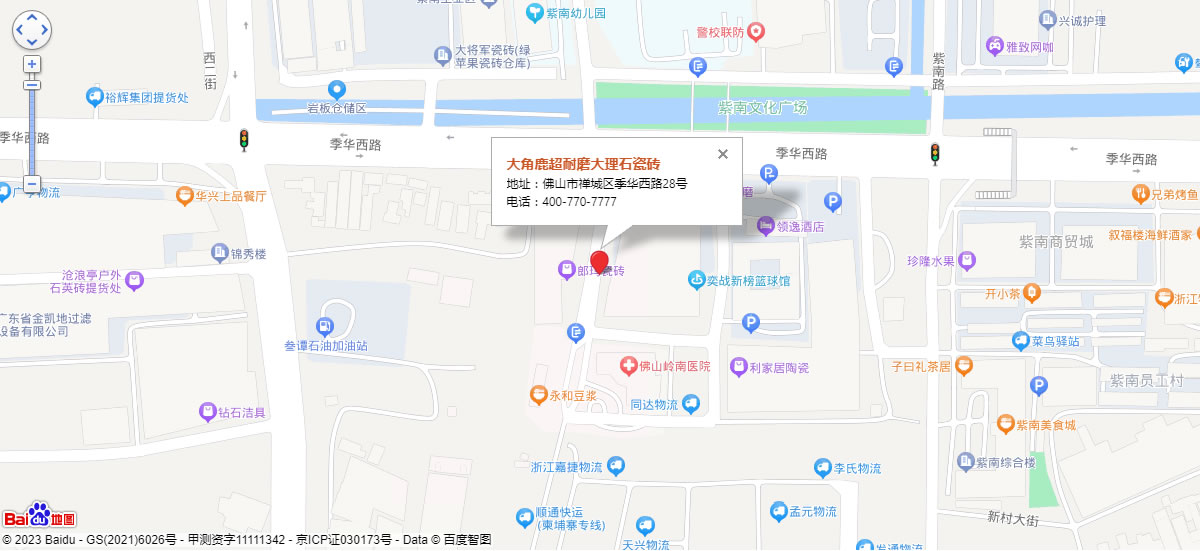Select the 永和豆浆 restaurant point
Viewport: 1200px width, 551px height.
[538, 395]
